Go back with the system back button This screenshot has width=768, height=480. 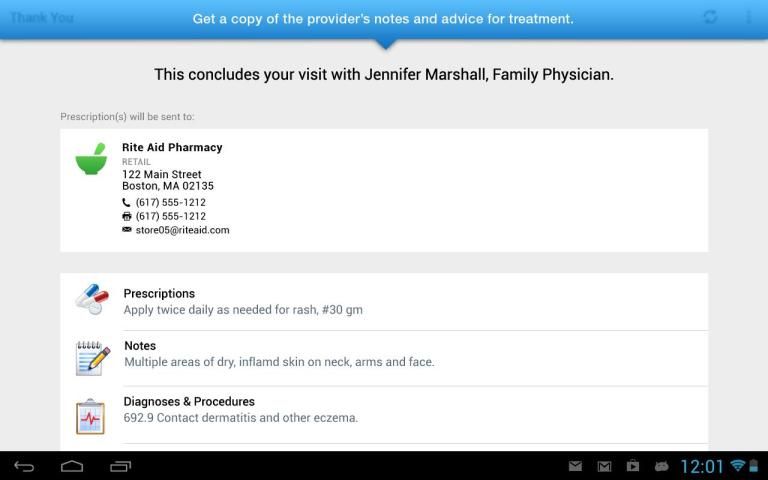[x=24, y=466]
